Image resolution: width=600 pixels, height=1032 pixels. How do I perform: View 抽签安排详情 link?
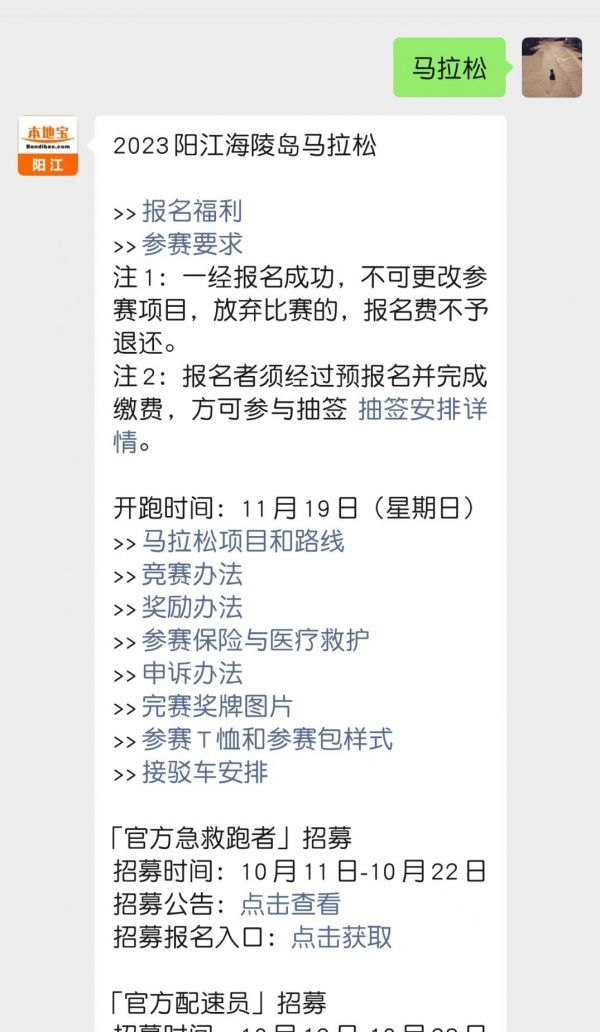(422, 409)
